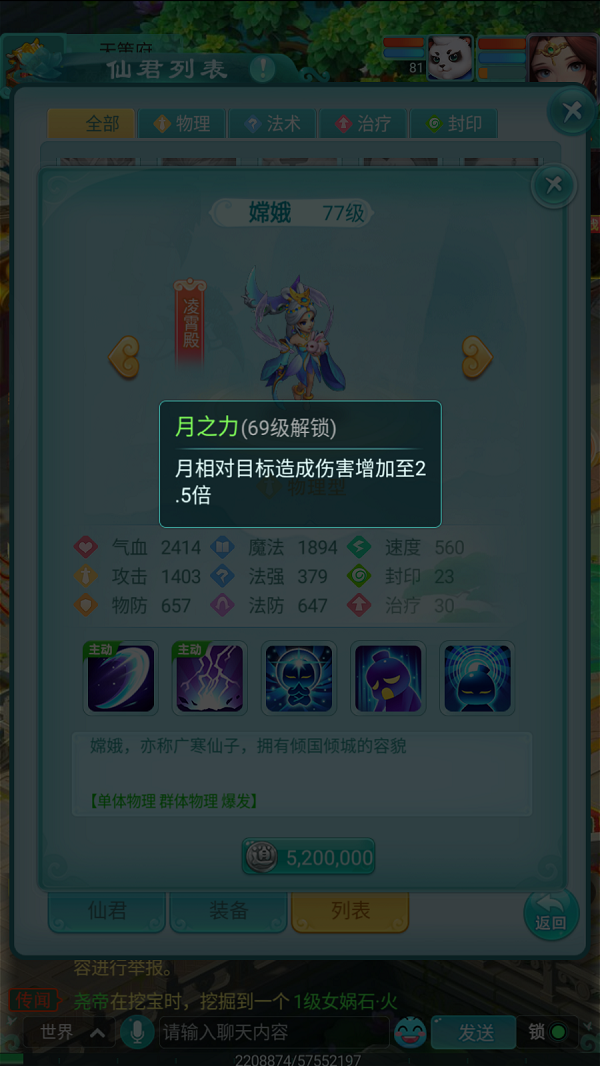The image size is (600, 1066).
Task: View the fifth passive skill icon
Action: pos(477,678)
